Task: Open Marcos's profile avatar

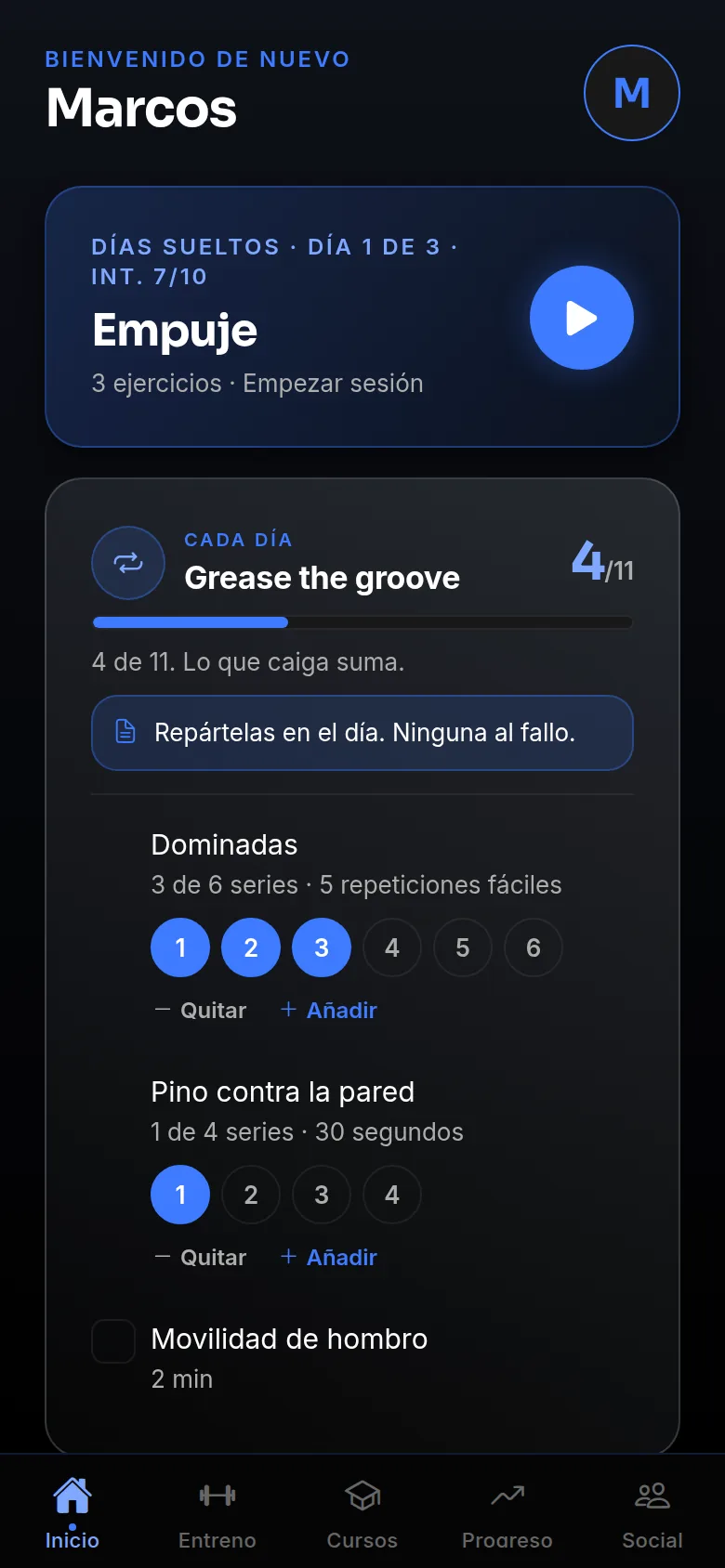Action: (x=632, y=93)
